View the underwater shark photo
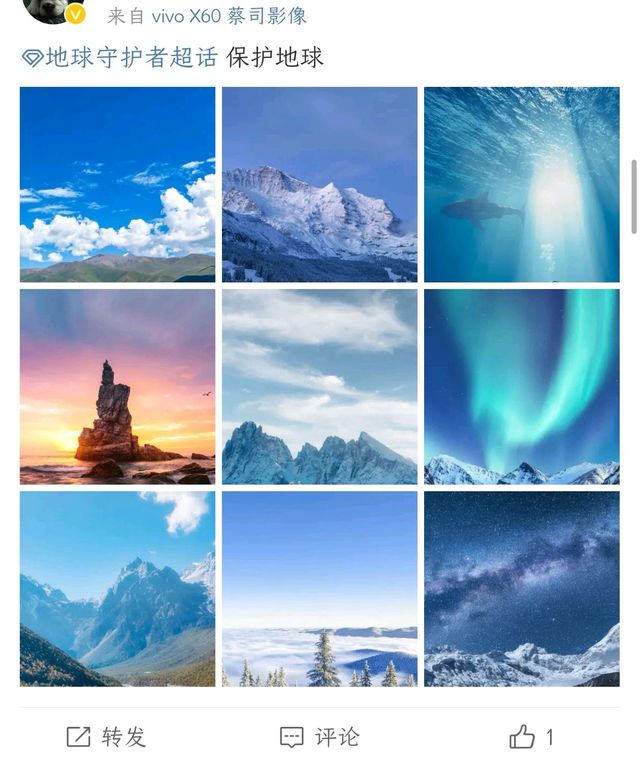The height and width of the screenshot is (763, 640). pyautogui.click(x=522, y=184)
